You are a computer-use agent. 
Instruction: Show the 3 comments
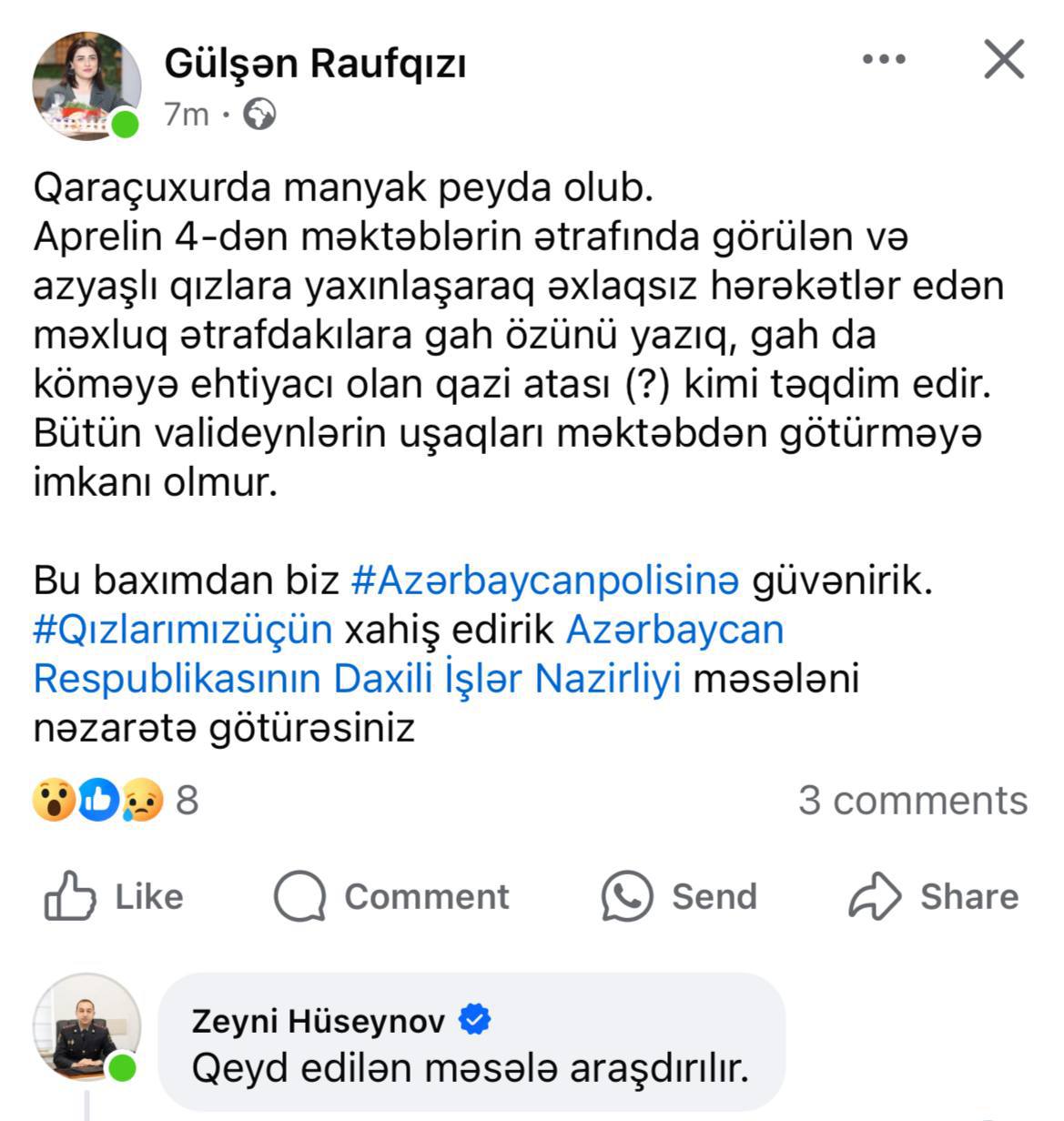pos(912,801)
